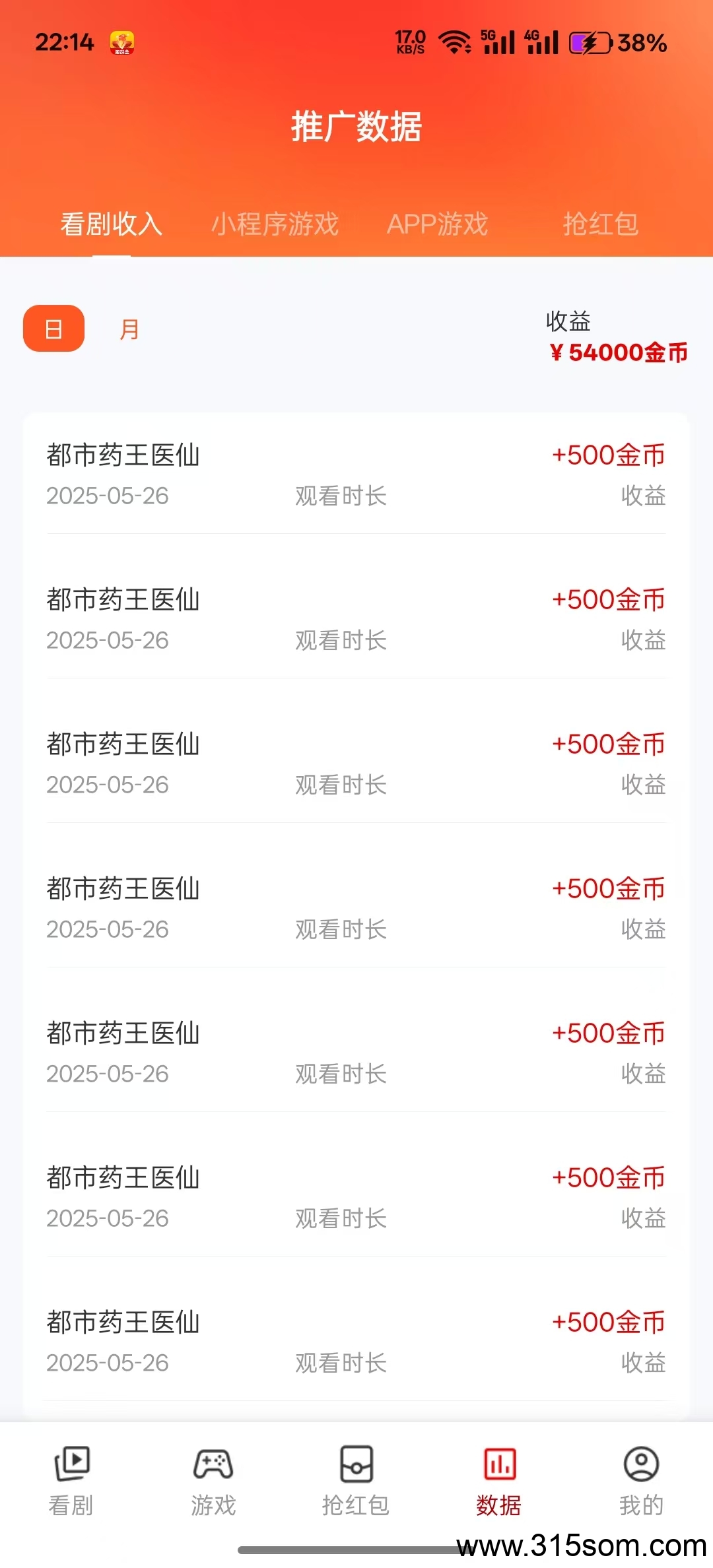
Task: Select the 看剧收入 tab
Action: click(x=112, y=224)
